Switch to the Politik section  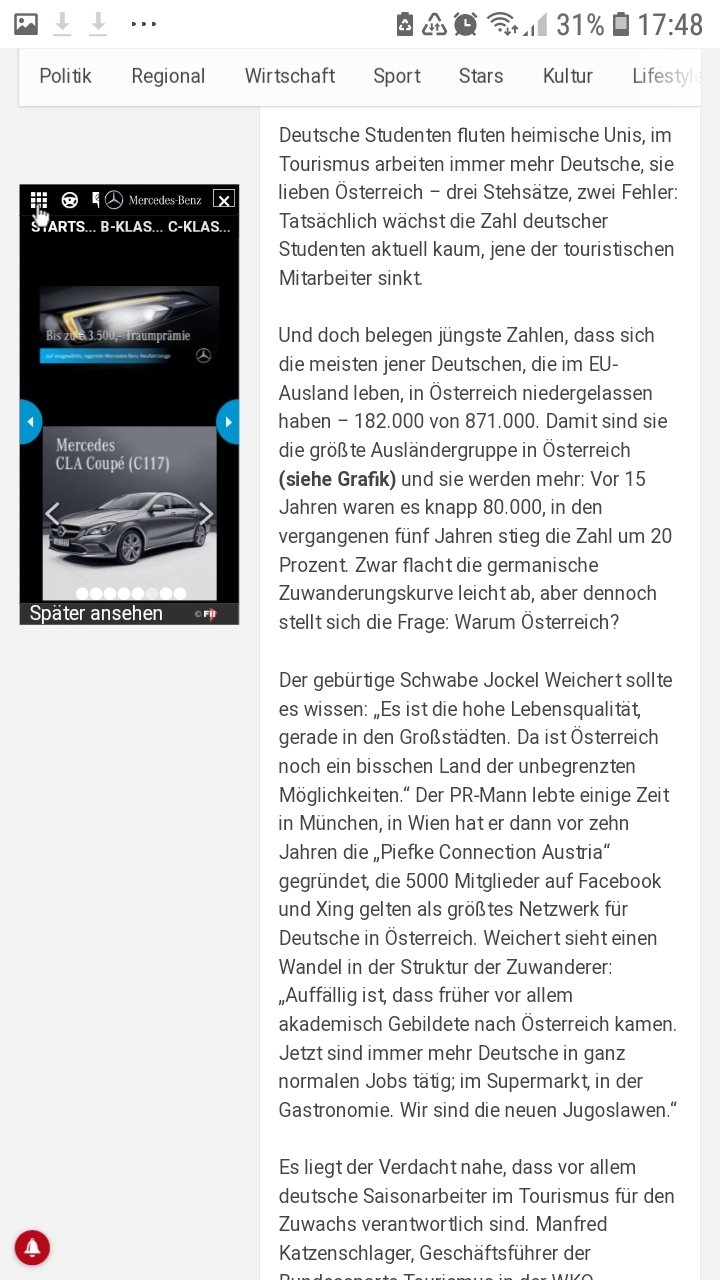(x=65, y=76)
